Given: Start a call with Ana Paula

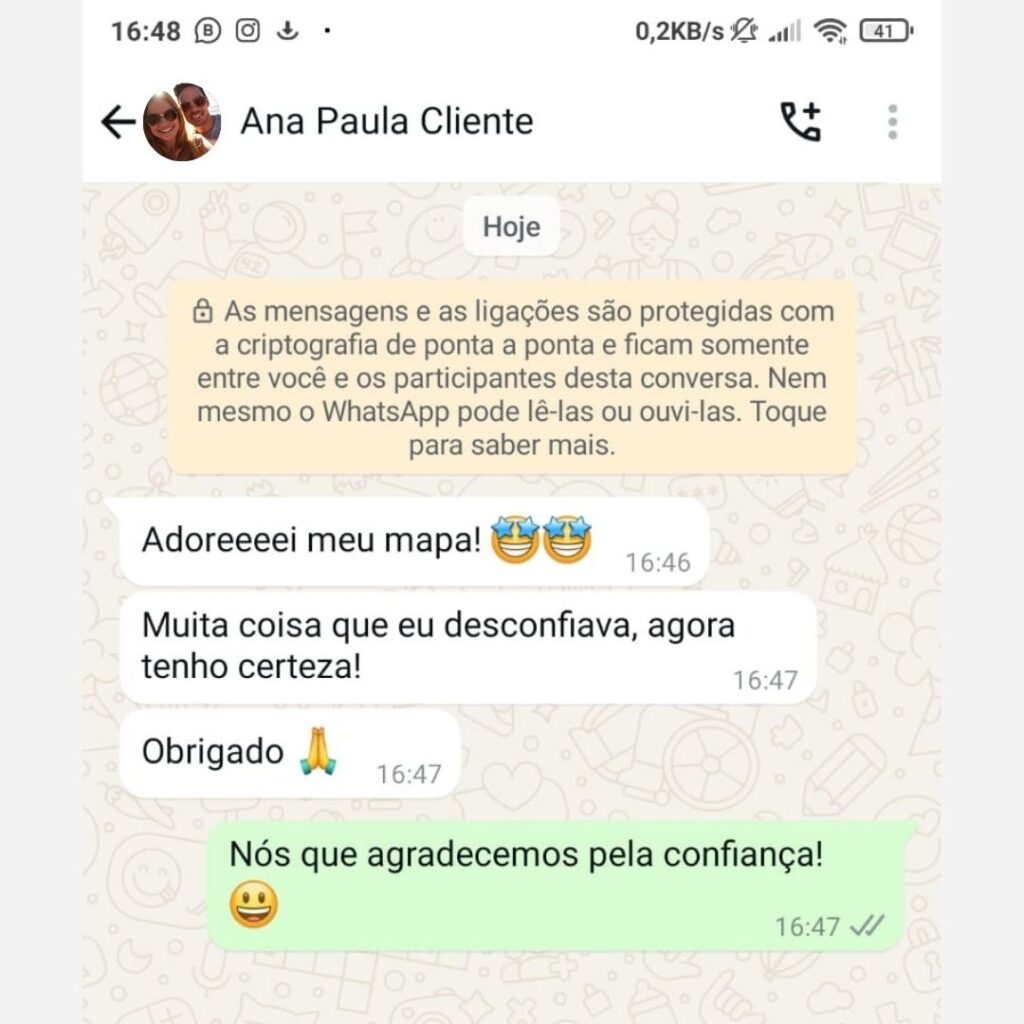Looking at the screenshot, I should [800, 122].
